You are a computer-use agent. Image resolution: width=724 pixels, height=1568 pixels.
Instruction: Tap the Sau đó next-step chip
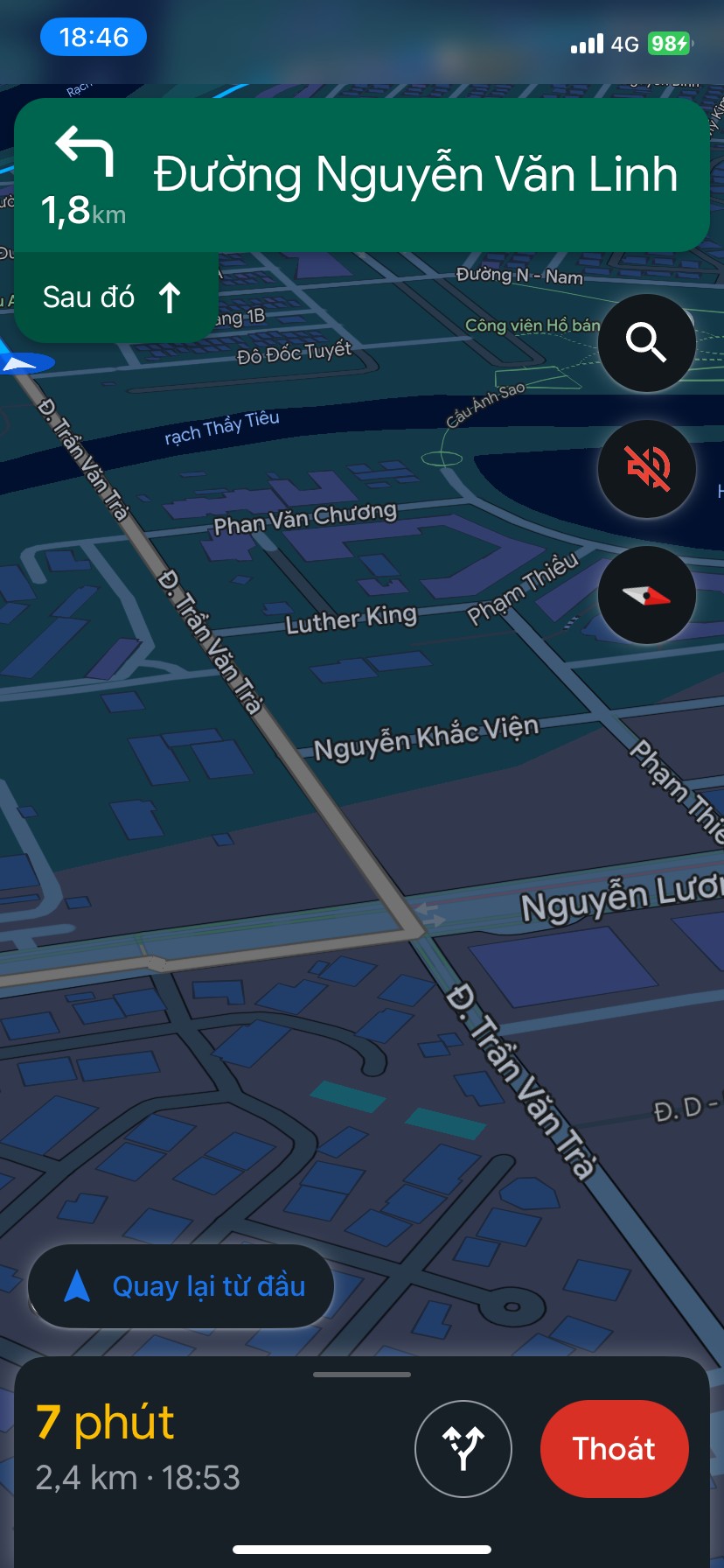pos(114,297)
